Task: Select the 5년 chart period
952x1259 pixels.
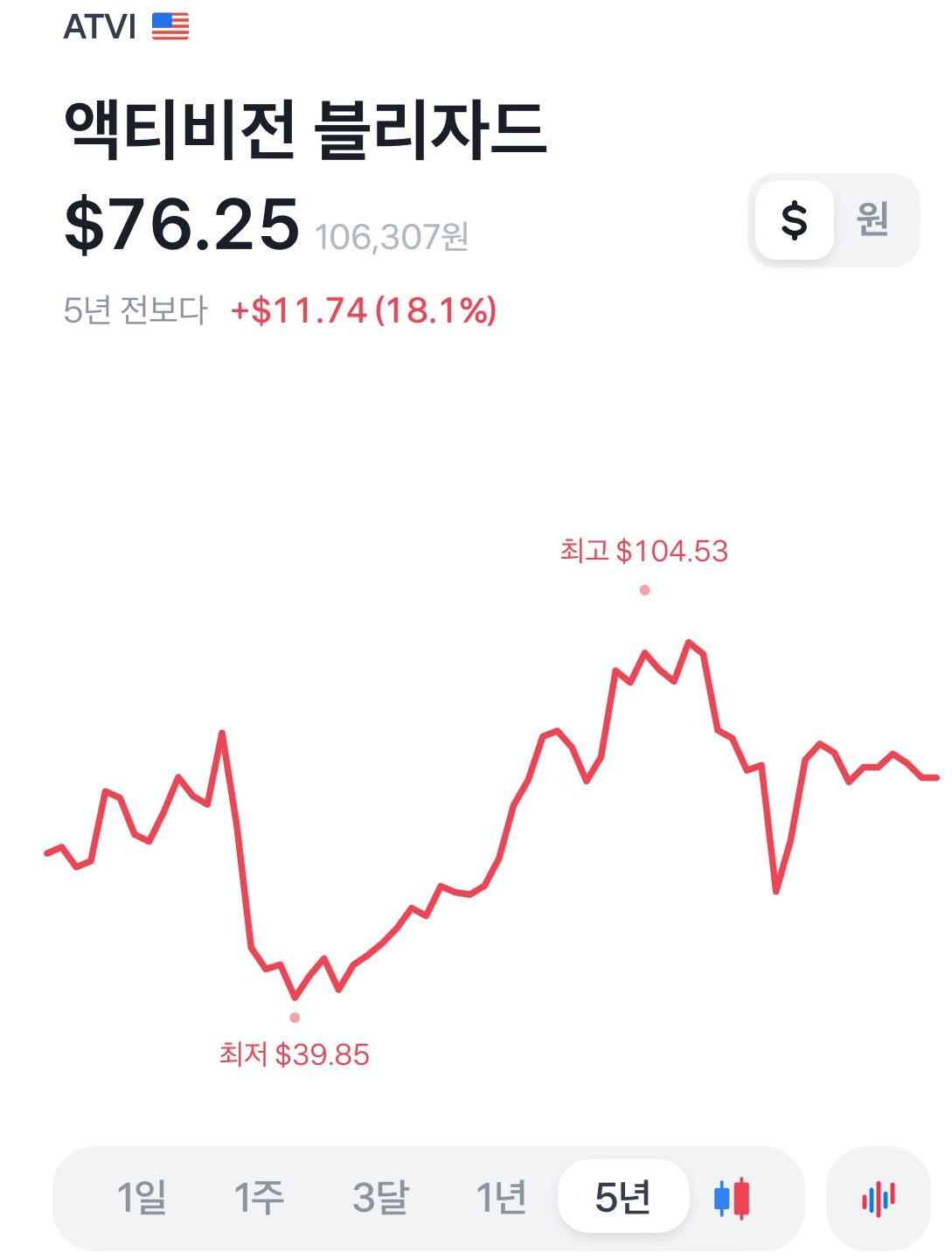Action: [x=622, y=1197]
